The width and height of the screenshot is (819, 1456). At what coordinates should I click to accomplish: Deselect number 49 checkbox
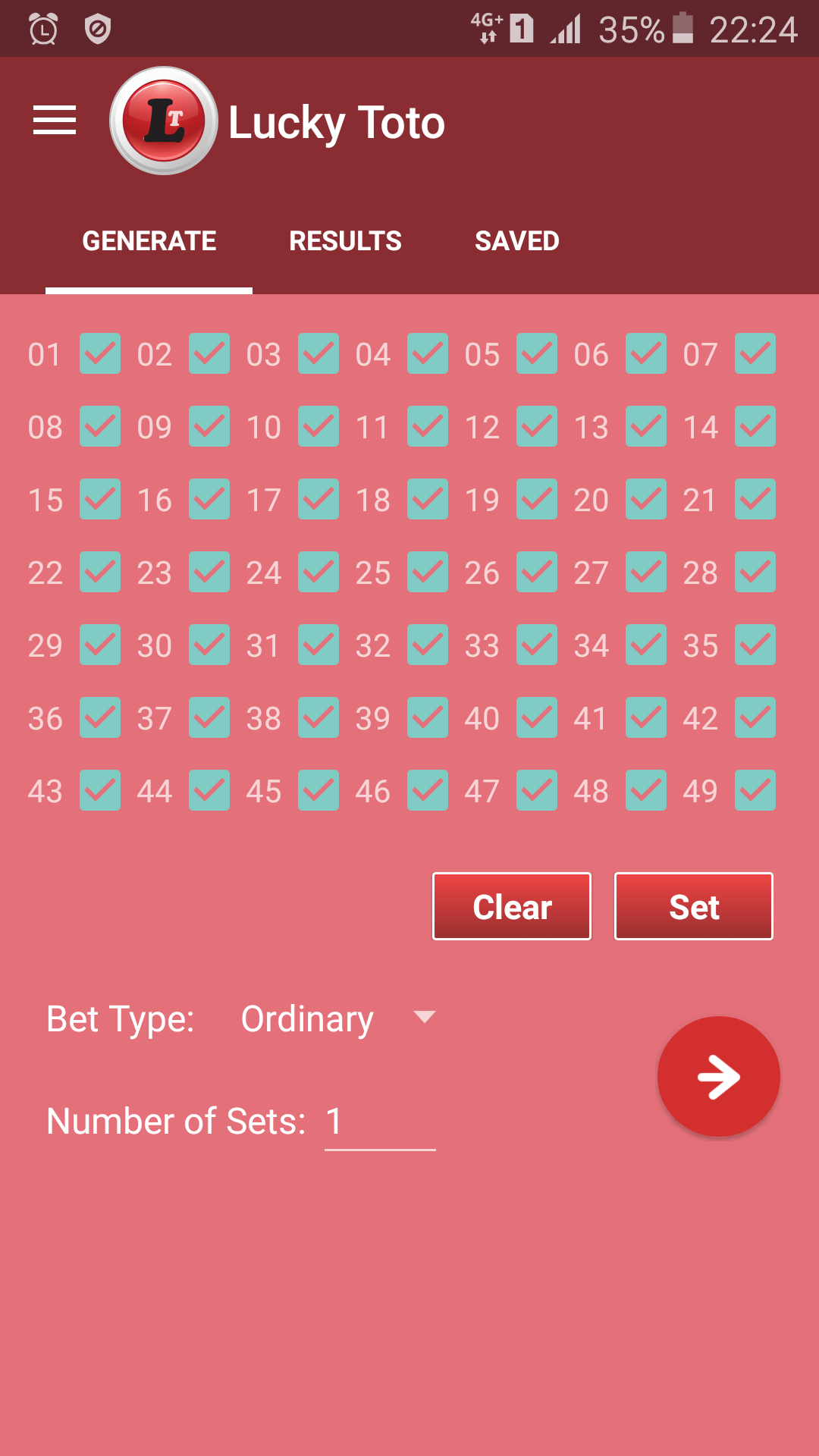[755, 791]
